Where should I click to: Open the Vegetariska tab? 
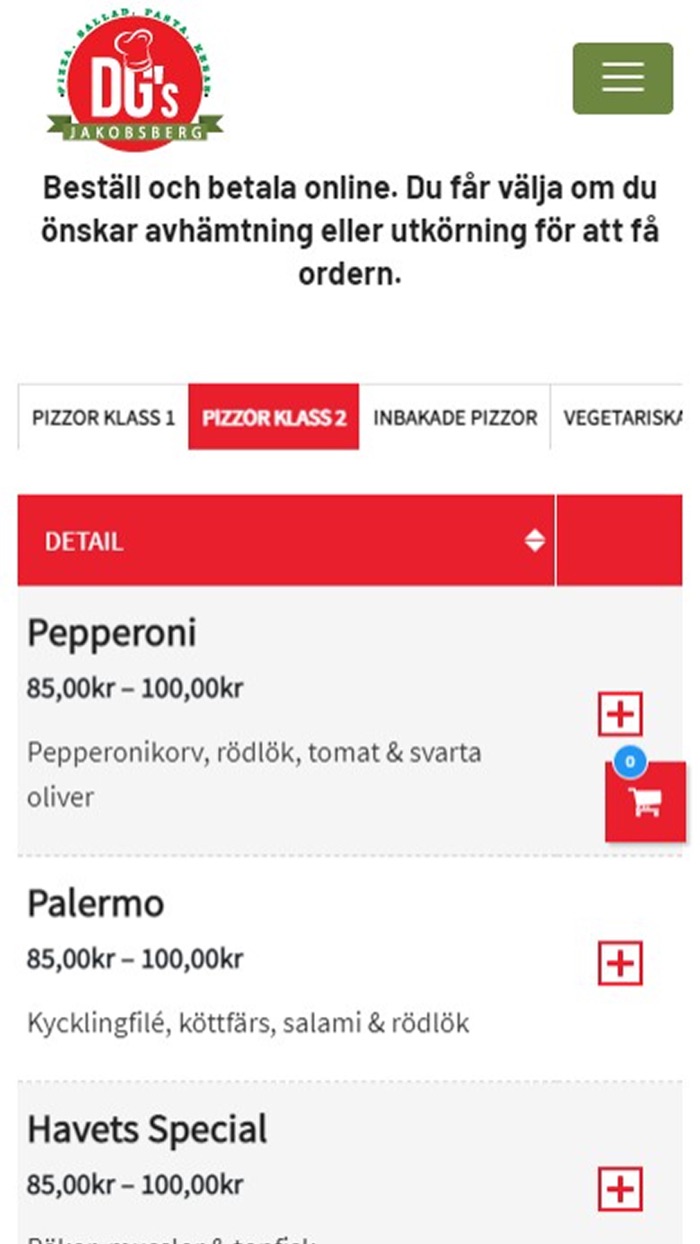pyautogui.click(x=620, y=417)
